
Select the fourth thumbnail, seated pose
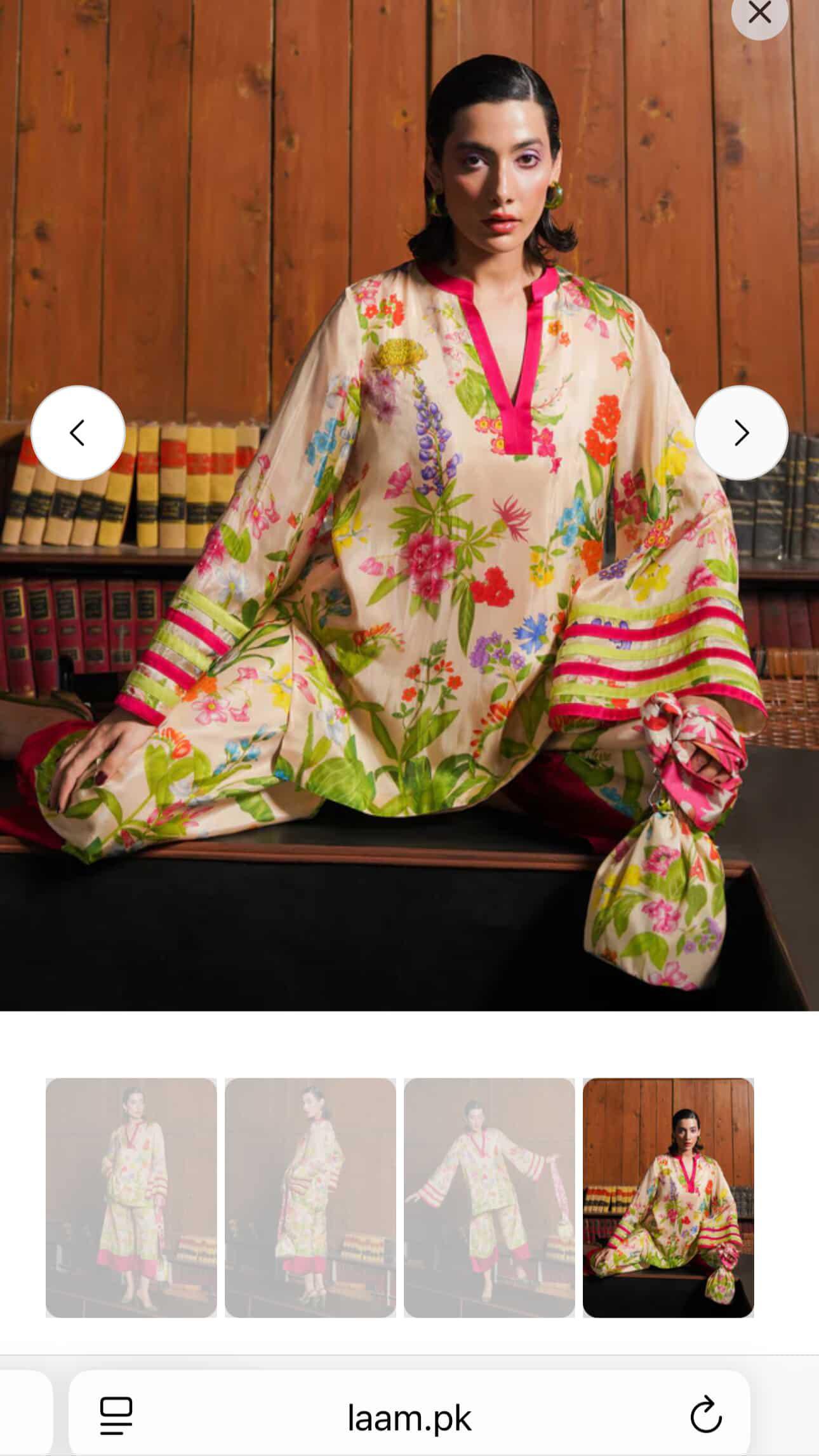coord(669,1198)
